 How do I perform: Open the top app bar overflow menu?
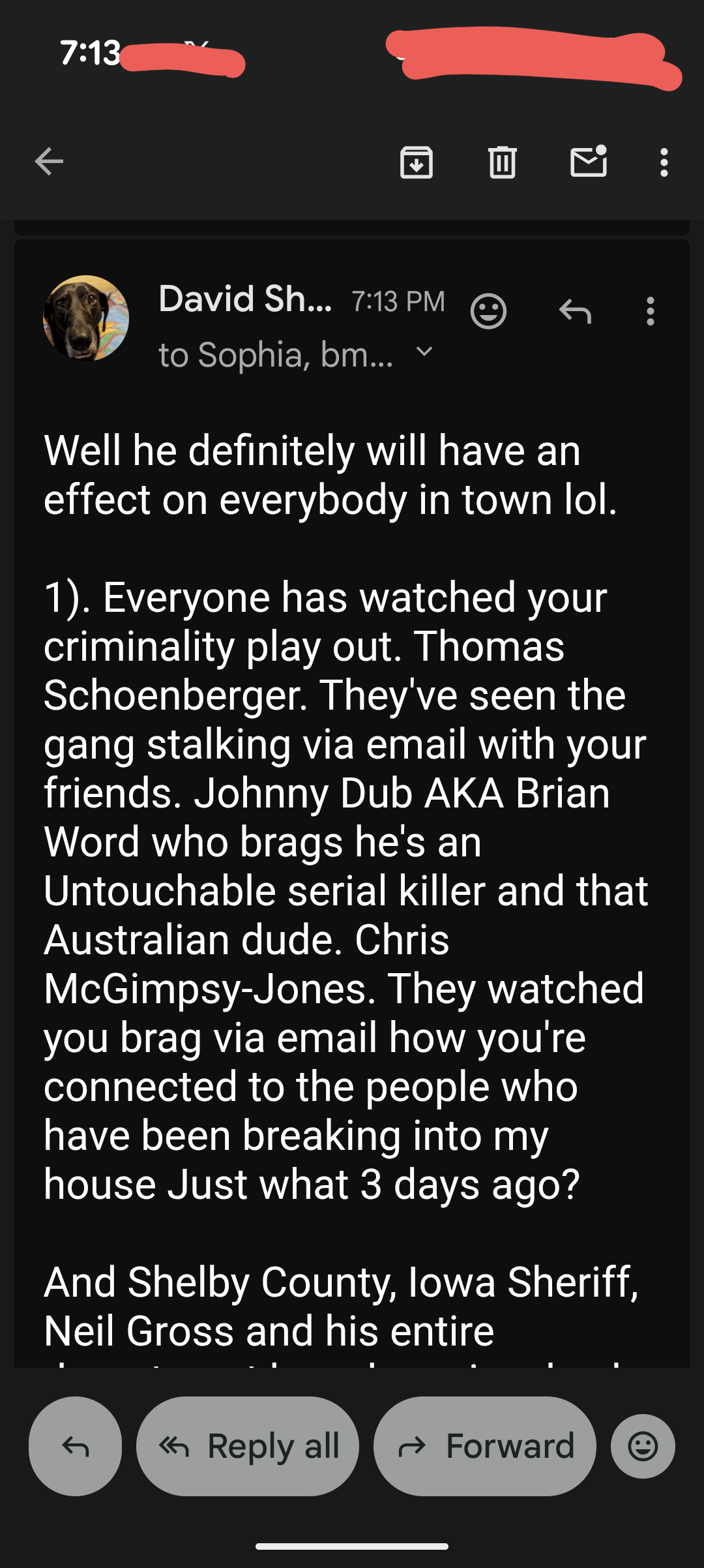pyautogui.click(x=664, y=162)
